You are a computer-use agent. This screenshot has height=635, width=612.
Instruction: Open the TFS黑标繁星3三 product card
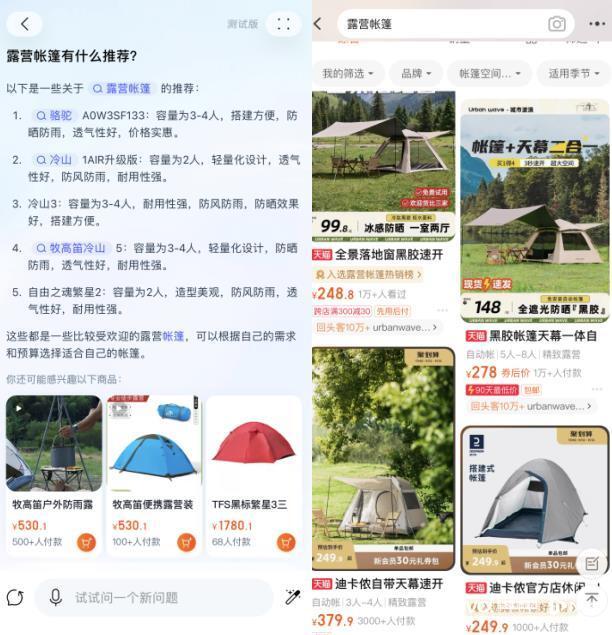click(x=254, y=475)
